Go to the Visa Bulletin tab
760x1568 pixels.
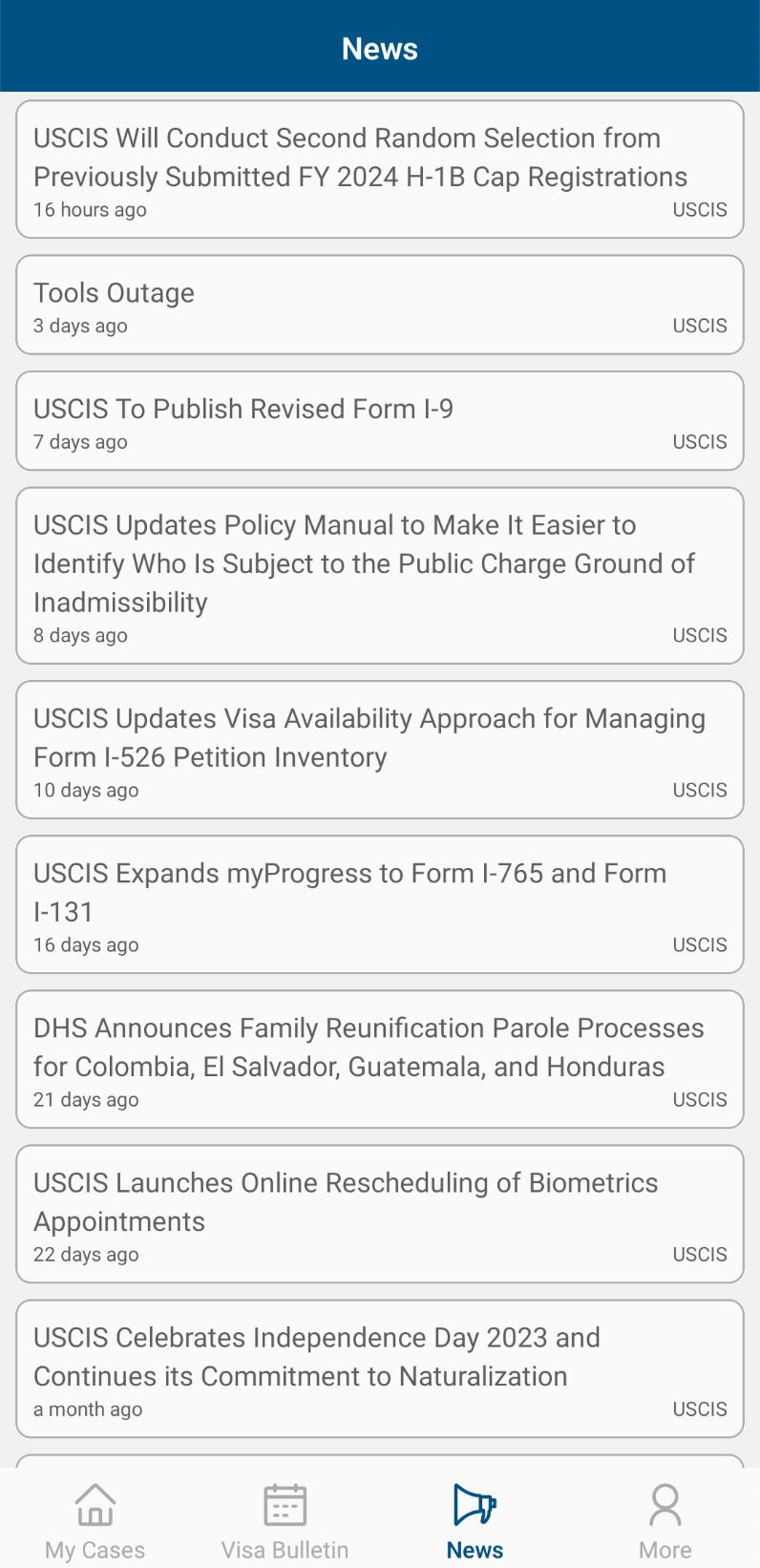(285, 1520)
